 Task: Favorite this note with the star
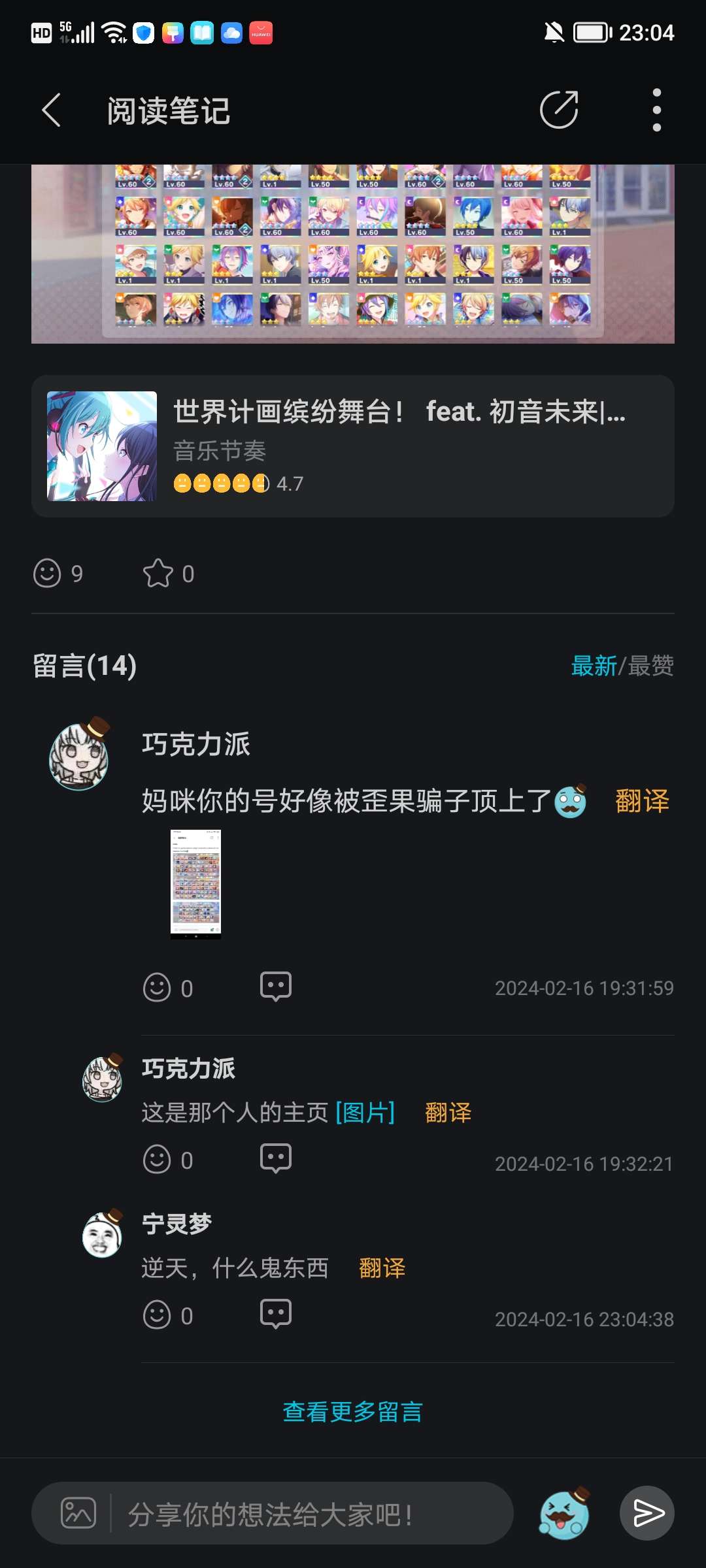click(158, 574)
